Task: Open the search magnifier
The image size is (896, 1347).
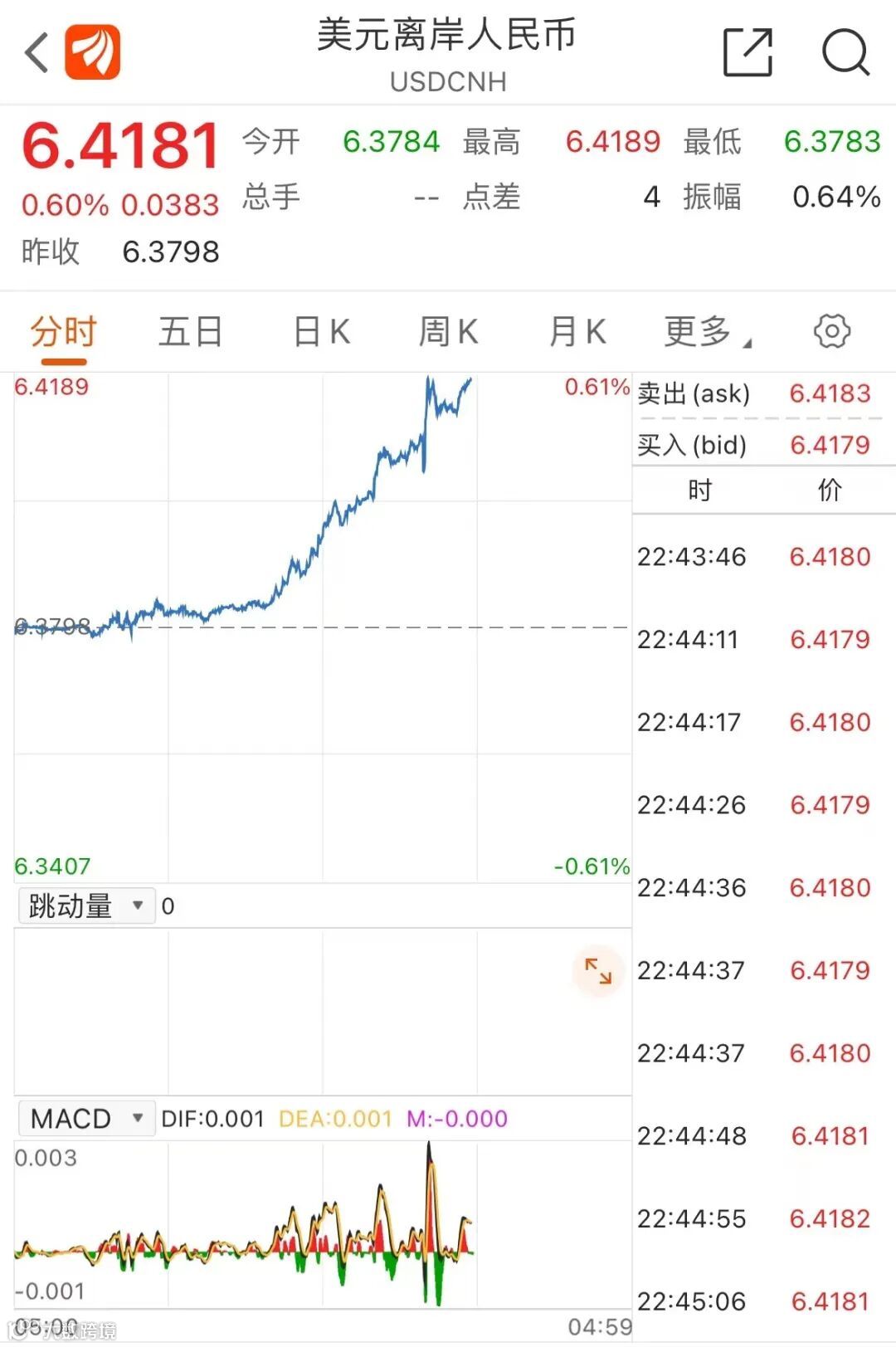Action: coord(845,52)
